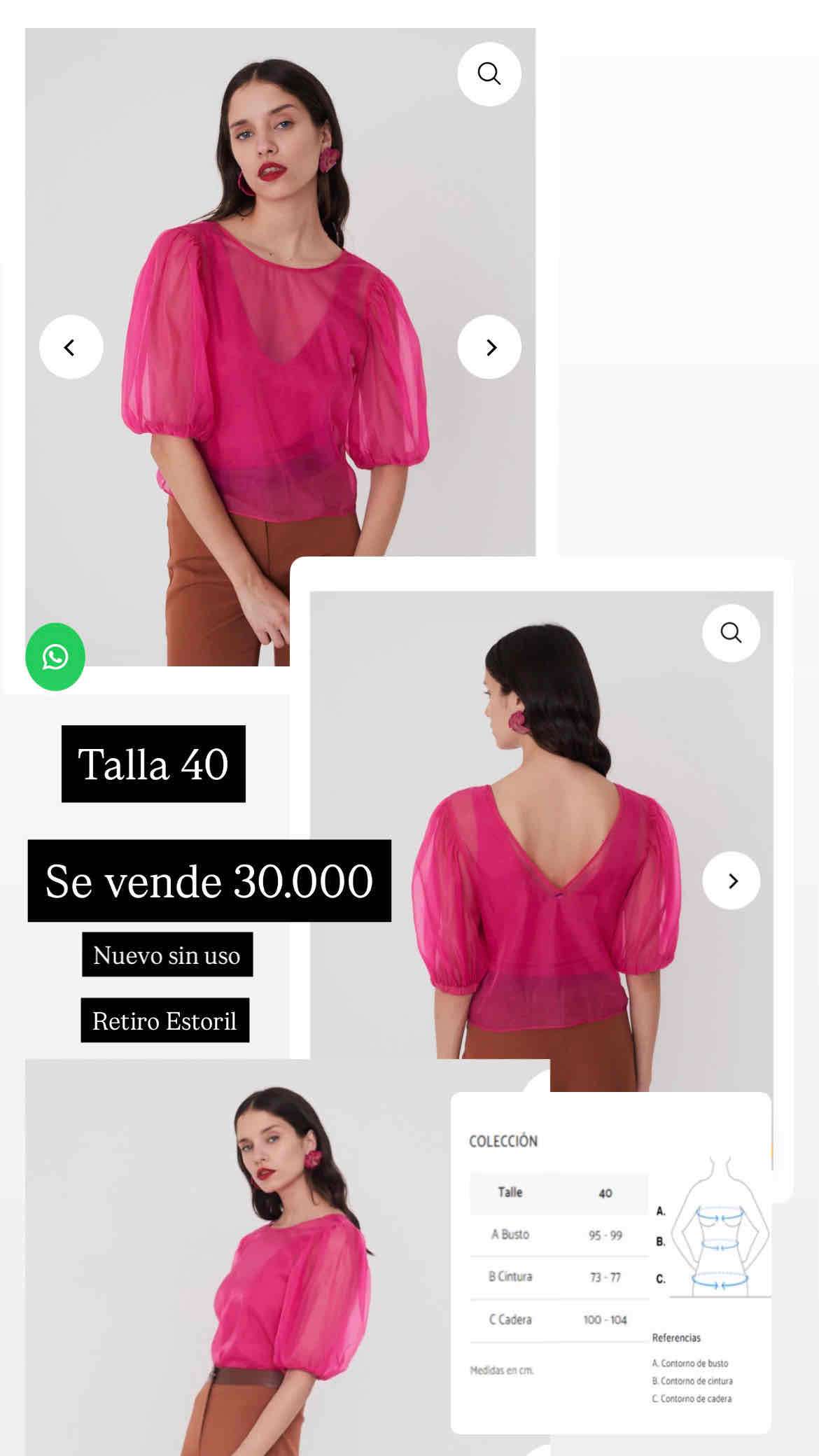Click the left carousel arrow on the front photo

[70, 346]
